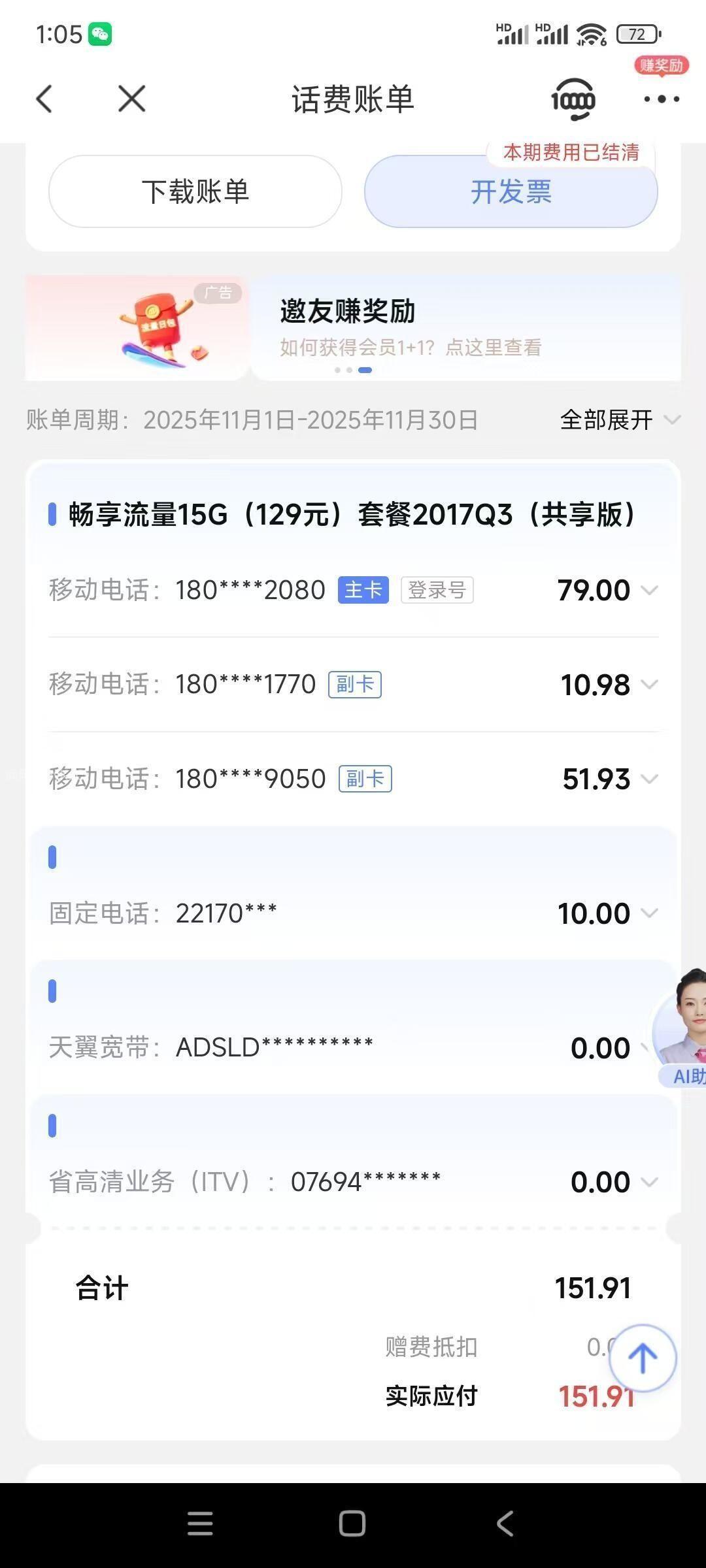The width and height of the screenshot is (706, 1568).
Task: Open the 10000 customer service icon
Action: 573,99
